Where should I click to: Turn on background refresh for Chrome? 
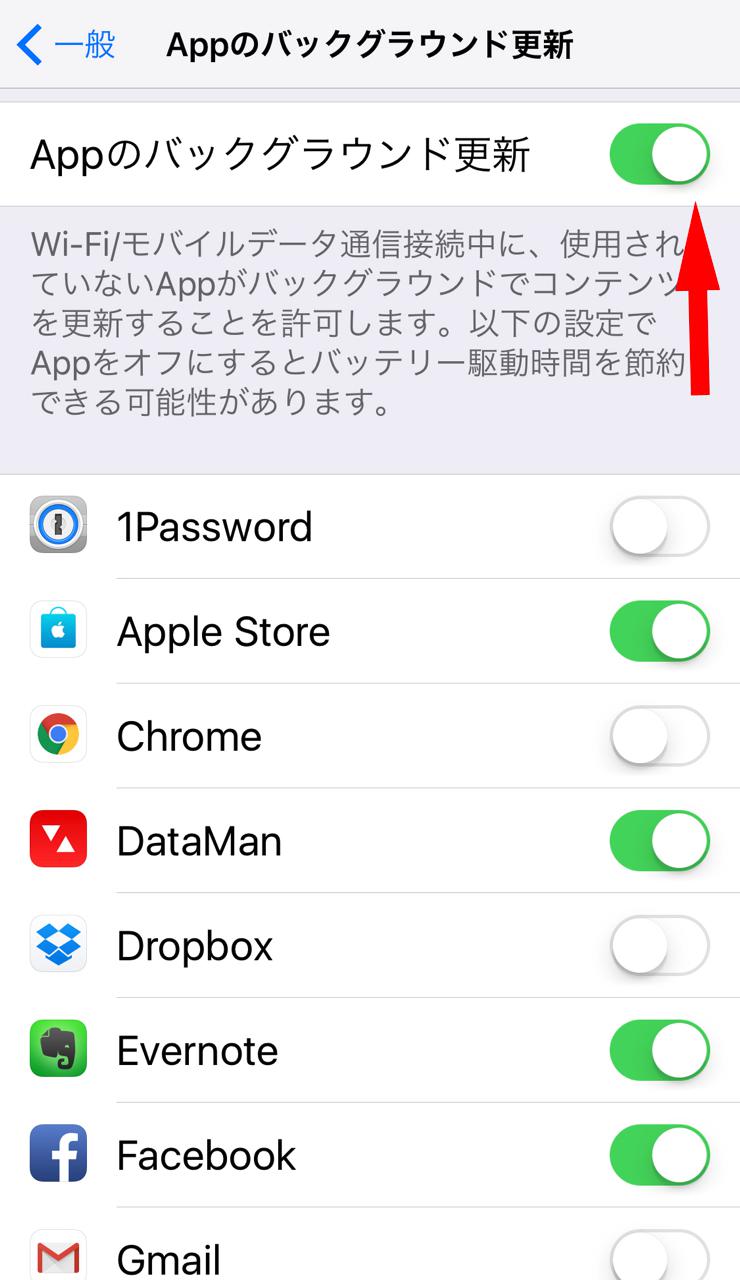[660, 736]
